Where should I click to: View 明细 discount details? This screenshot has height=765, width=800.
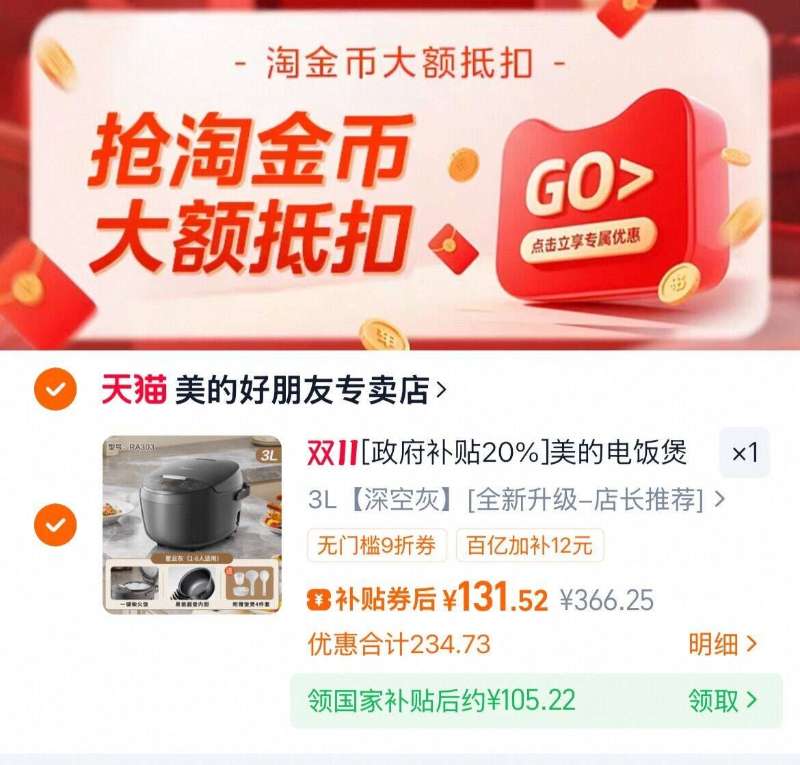(722, 644)
